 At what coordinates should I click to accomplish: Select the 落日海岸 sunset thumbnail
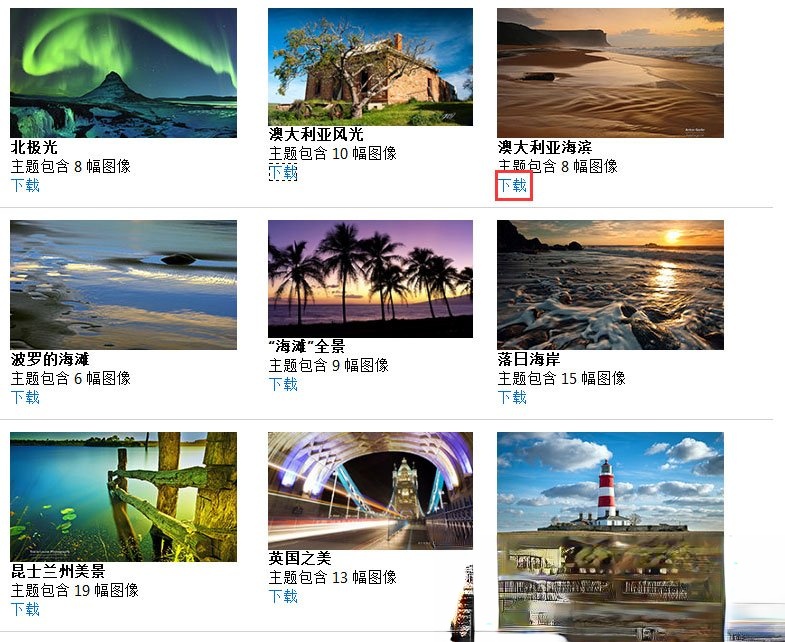pyautogui.click(x=610, y=285)
